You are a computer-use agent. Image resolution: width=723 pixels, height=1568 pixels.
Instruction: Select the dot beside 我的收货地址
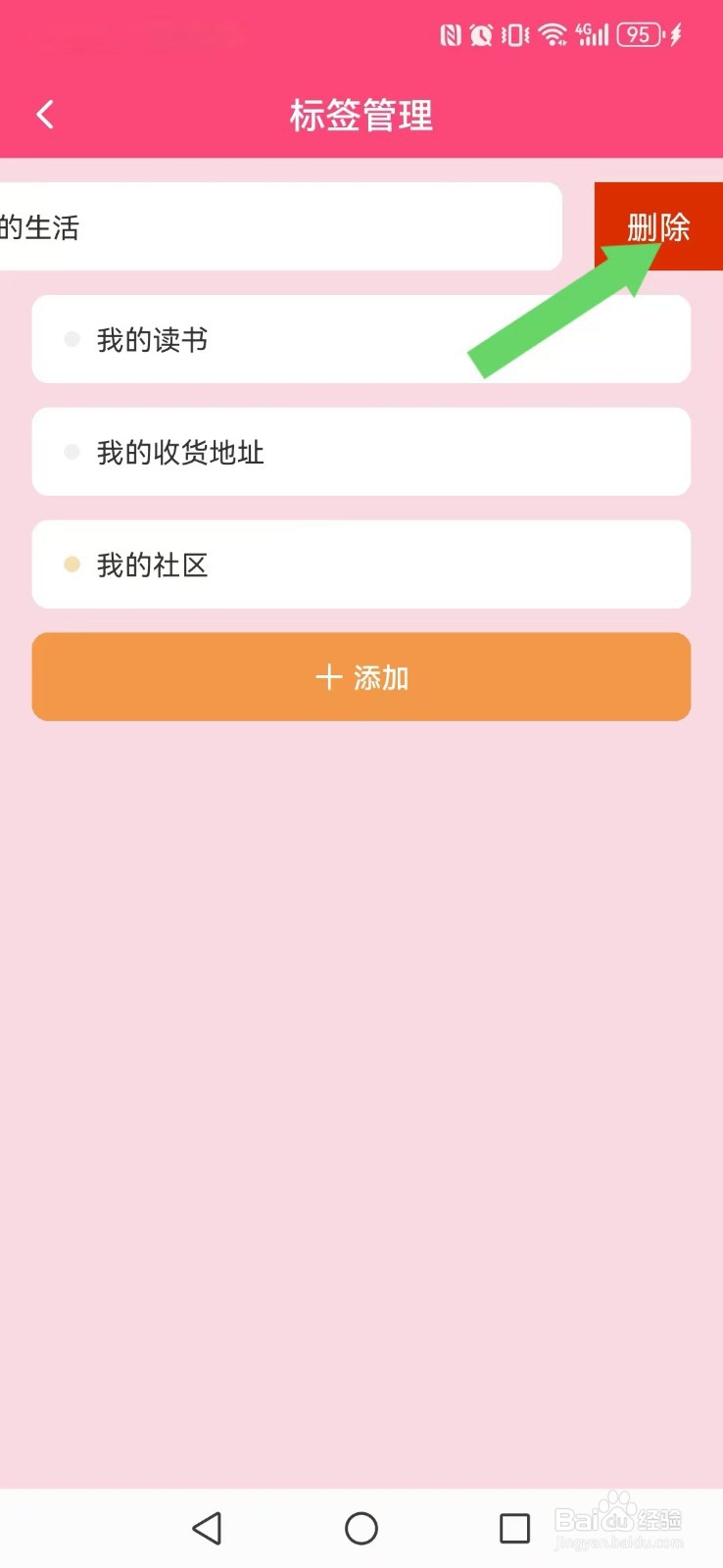coord(72,452)
